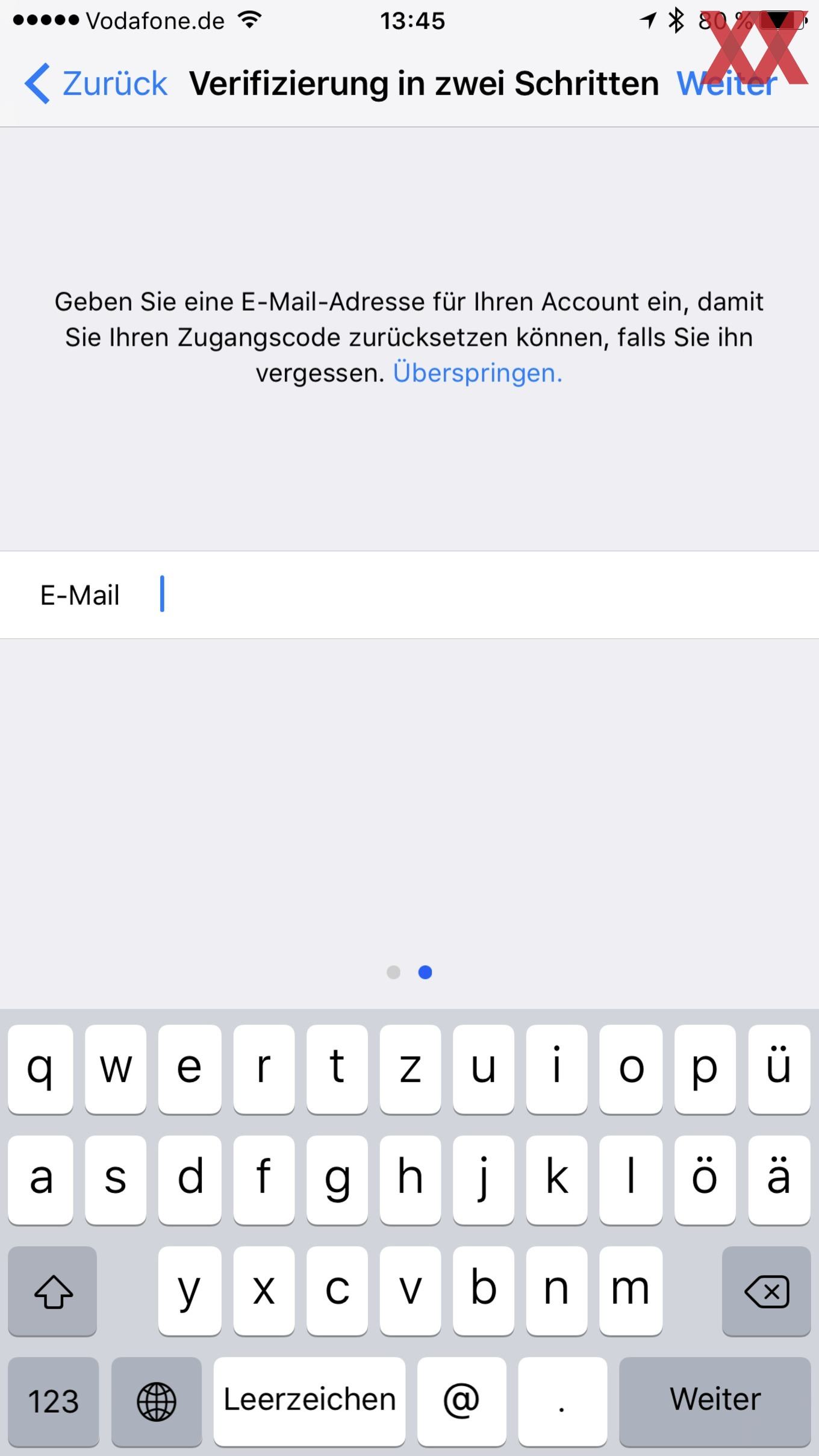Tap the globe keyboard language key

click(x=157, y=1400)
